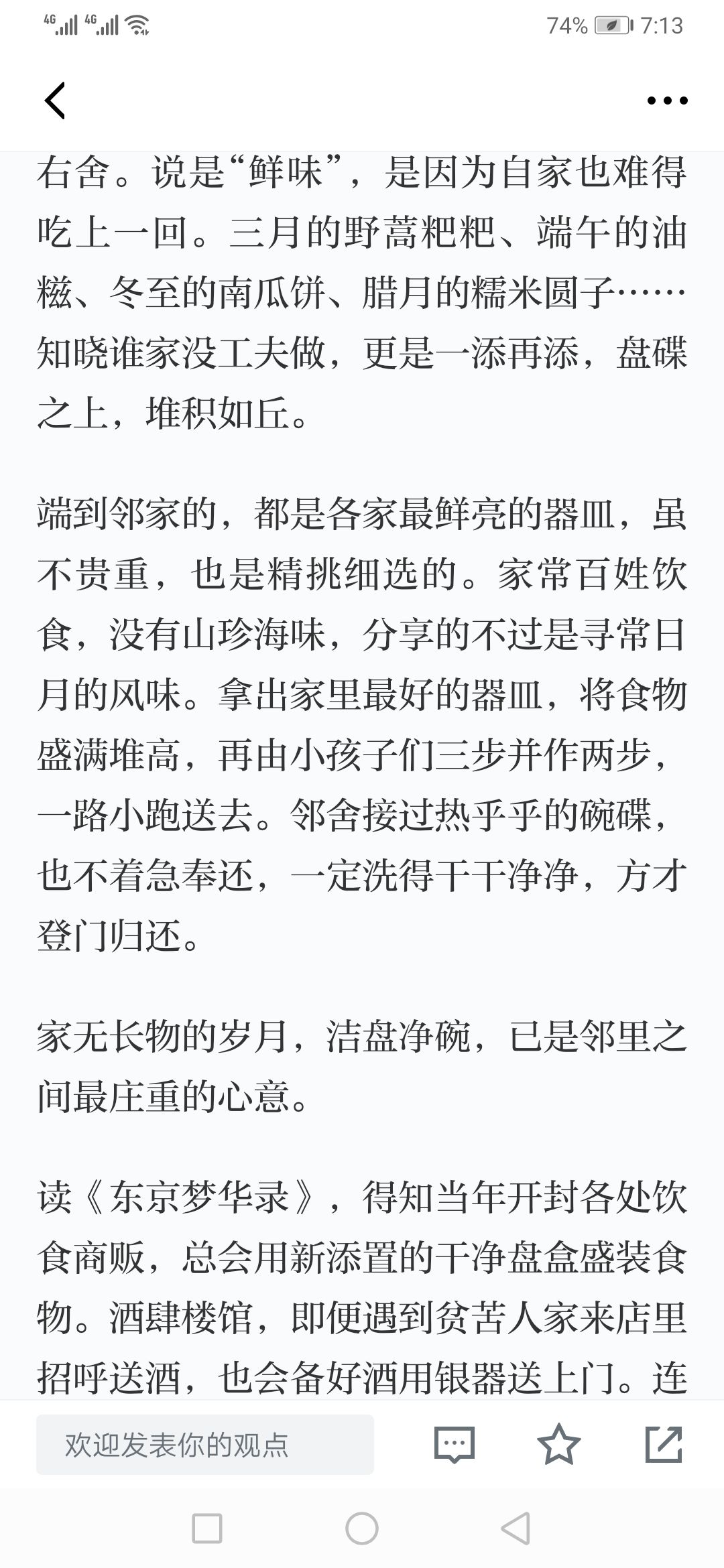Go back using the top-left arrow
Screen dimensions: 724x1568
[55, 101]
